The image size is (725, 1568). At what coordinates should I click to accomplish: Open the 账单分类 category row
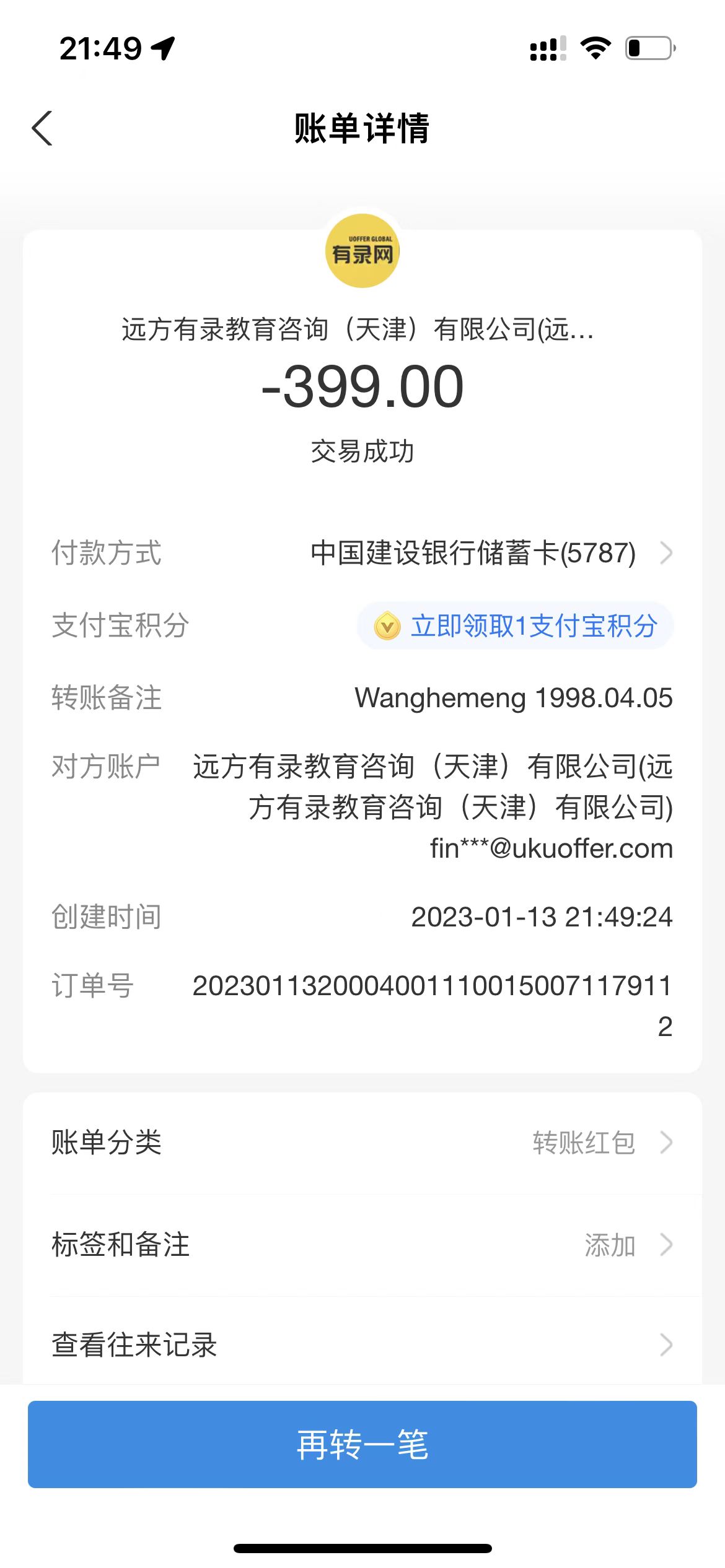362,1143
